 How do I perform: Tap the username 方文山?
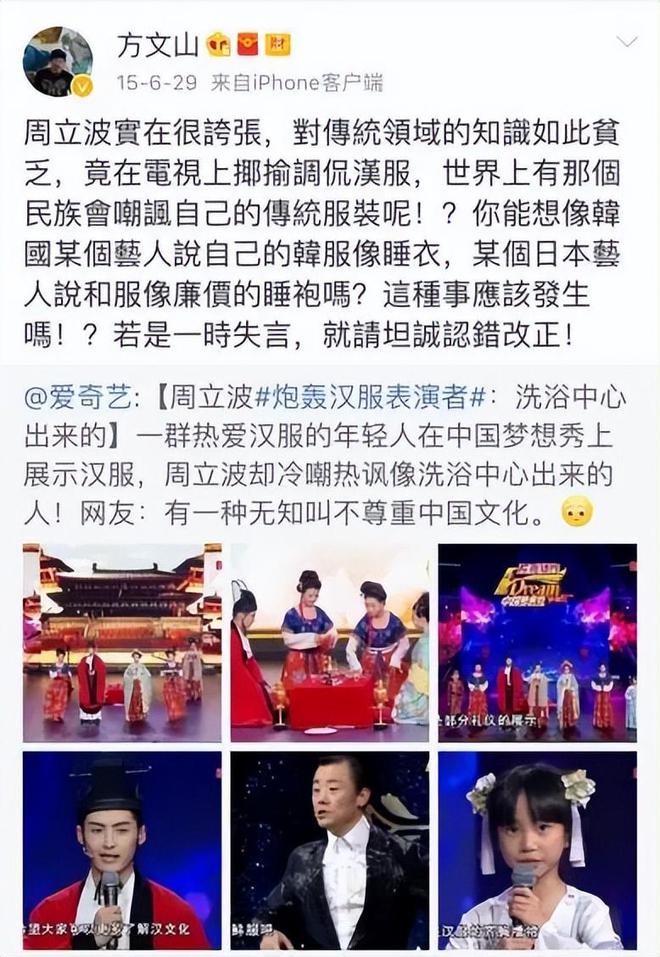[x=158, y=45]
